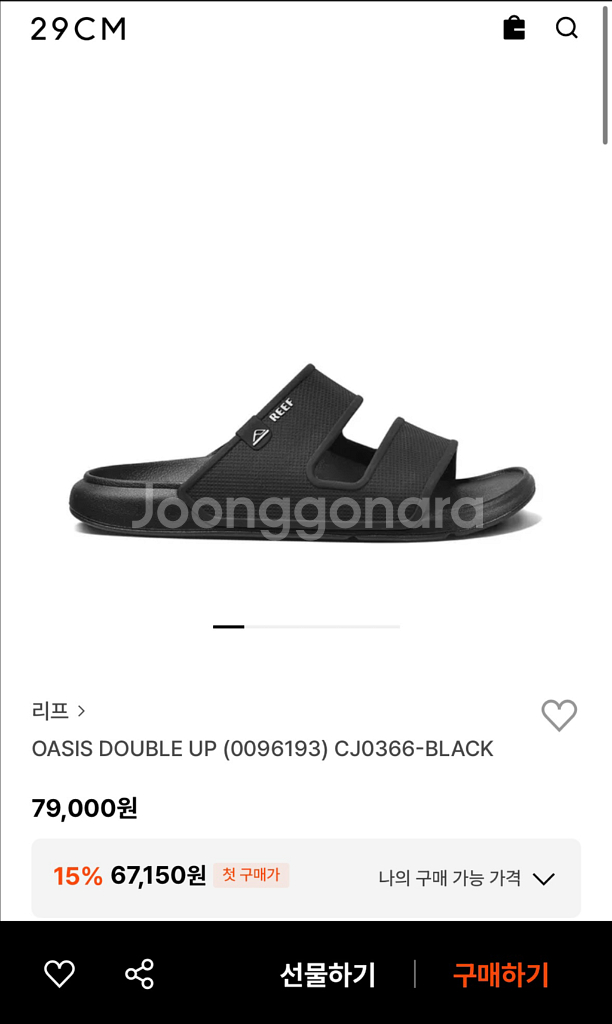This screenshot has height=1024, width=612.
Task: Go to the 29CM home logo
Action: (x=78, y=29)
